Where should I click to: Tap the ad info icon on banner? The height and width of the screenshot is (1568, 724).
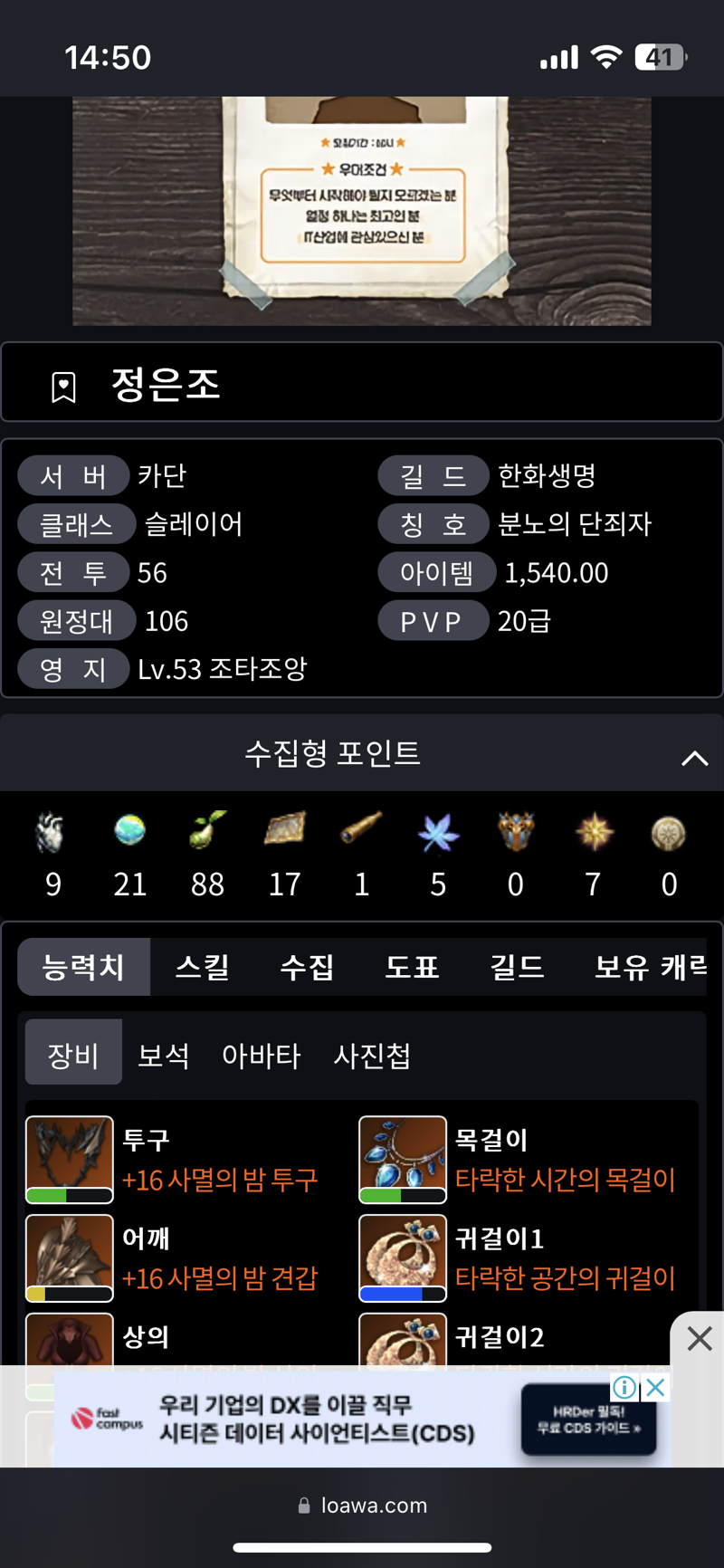pos(624,1387)
